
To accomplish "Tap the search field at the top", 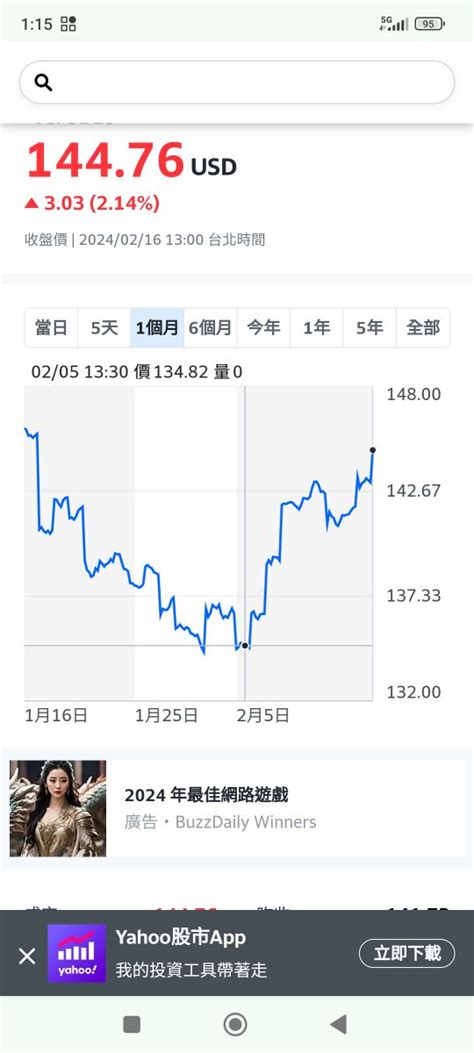I will click(237, 83).
